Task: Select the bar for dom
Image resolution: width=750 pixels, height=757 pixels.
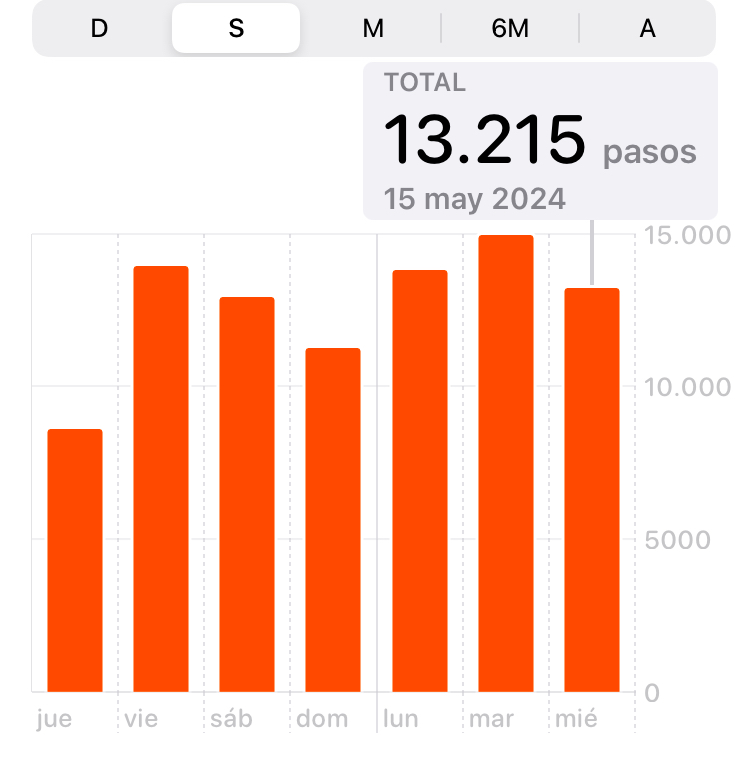Action: point(333,520)
